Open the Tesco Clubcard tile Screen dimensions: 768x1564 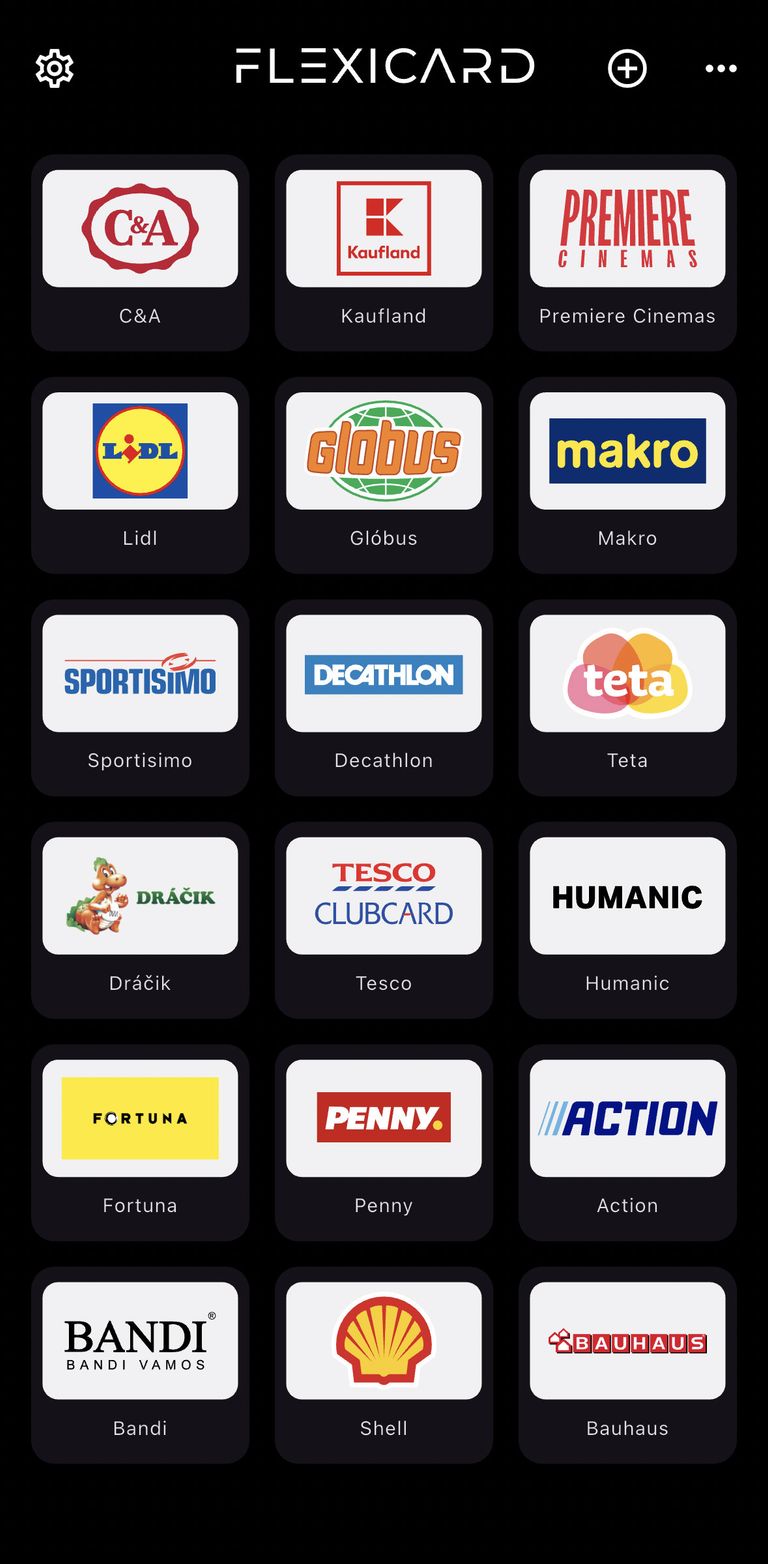(x=384, y=920)
